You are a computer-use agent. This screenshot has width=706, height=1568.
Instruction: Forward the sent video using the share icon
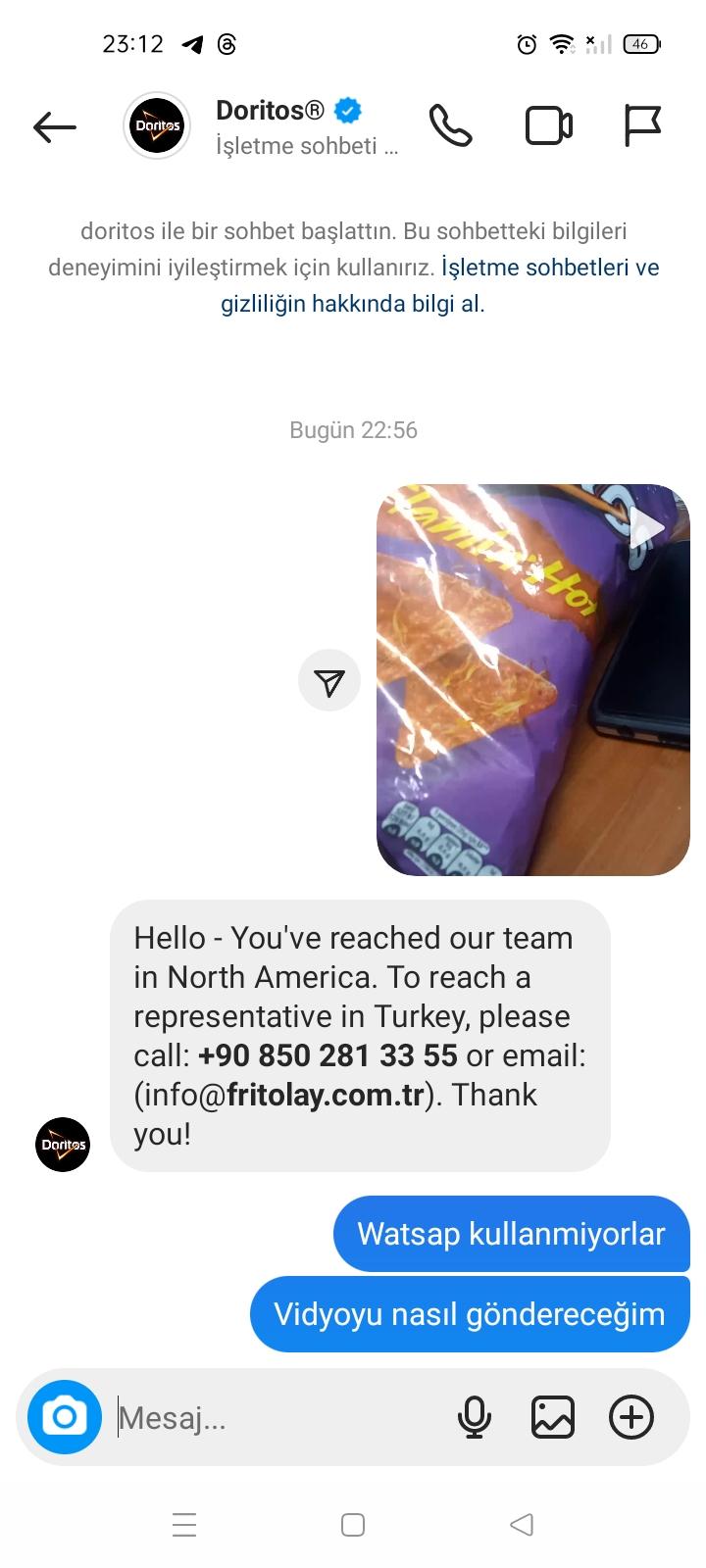coord(329,681)
